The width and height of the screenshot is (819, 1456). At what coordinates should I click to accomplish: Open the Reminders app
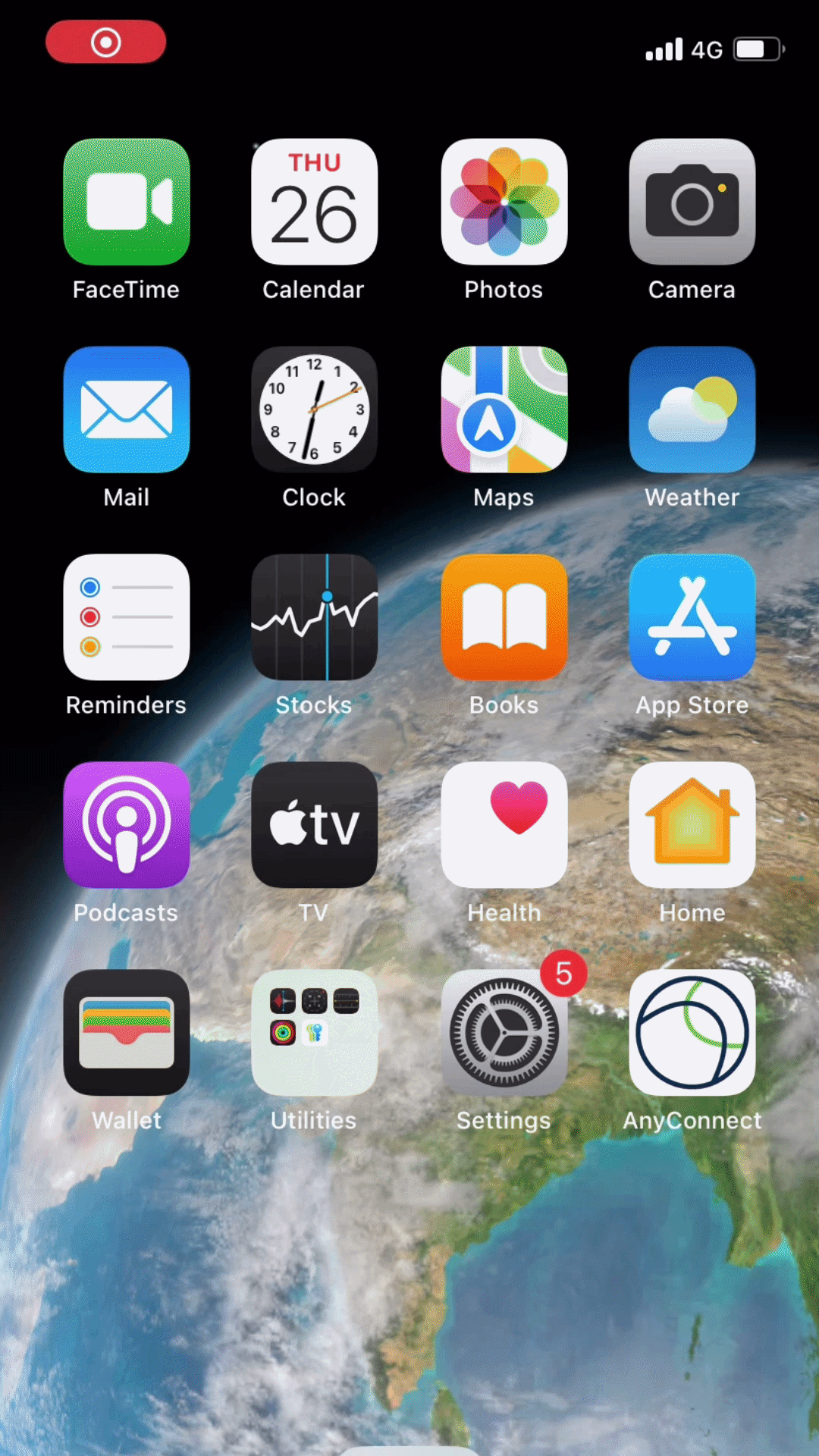[x=127, y=617]
